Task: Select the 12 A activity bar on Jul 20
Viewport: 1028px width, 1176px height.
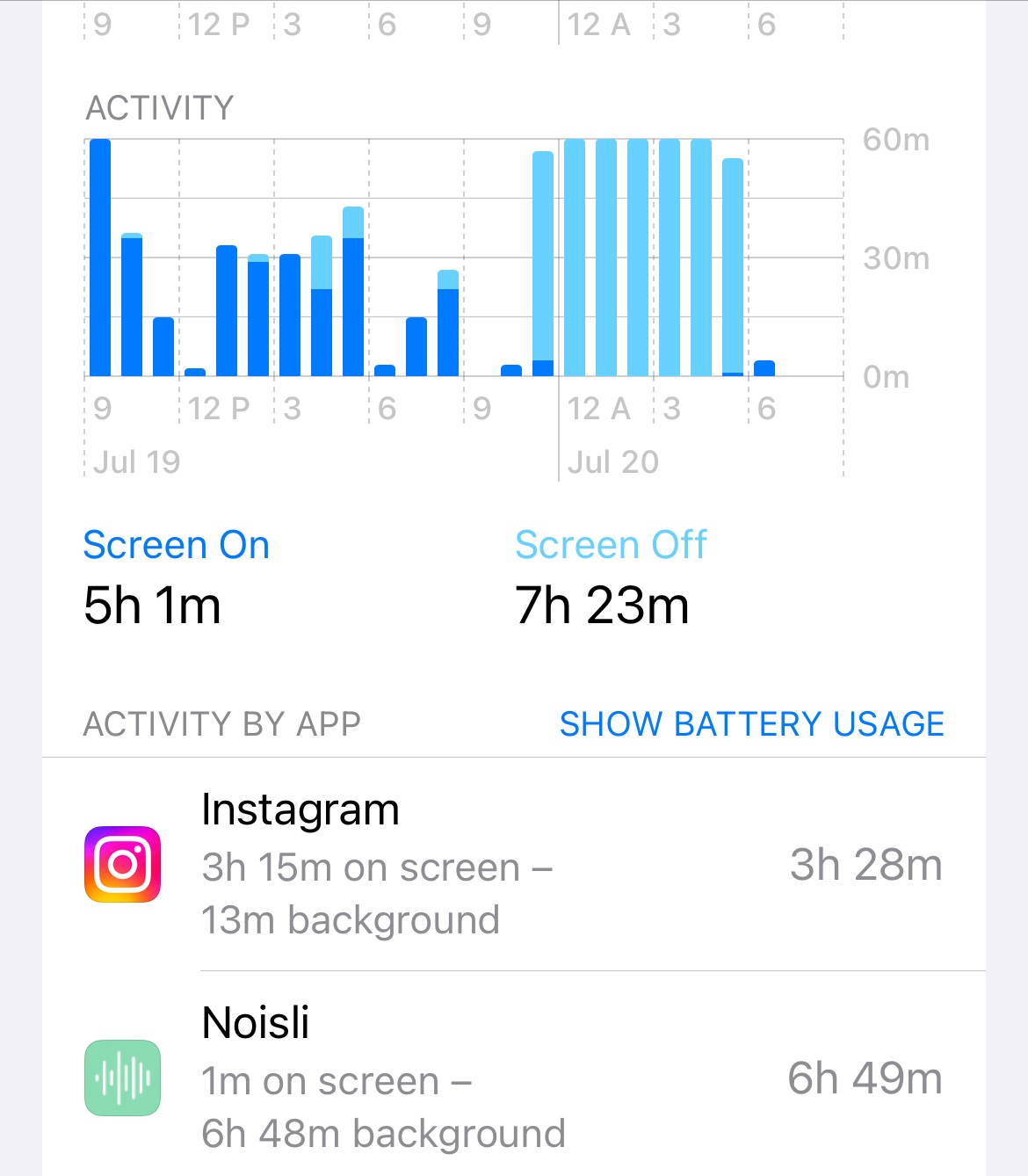Action: [575, 258]
